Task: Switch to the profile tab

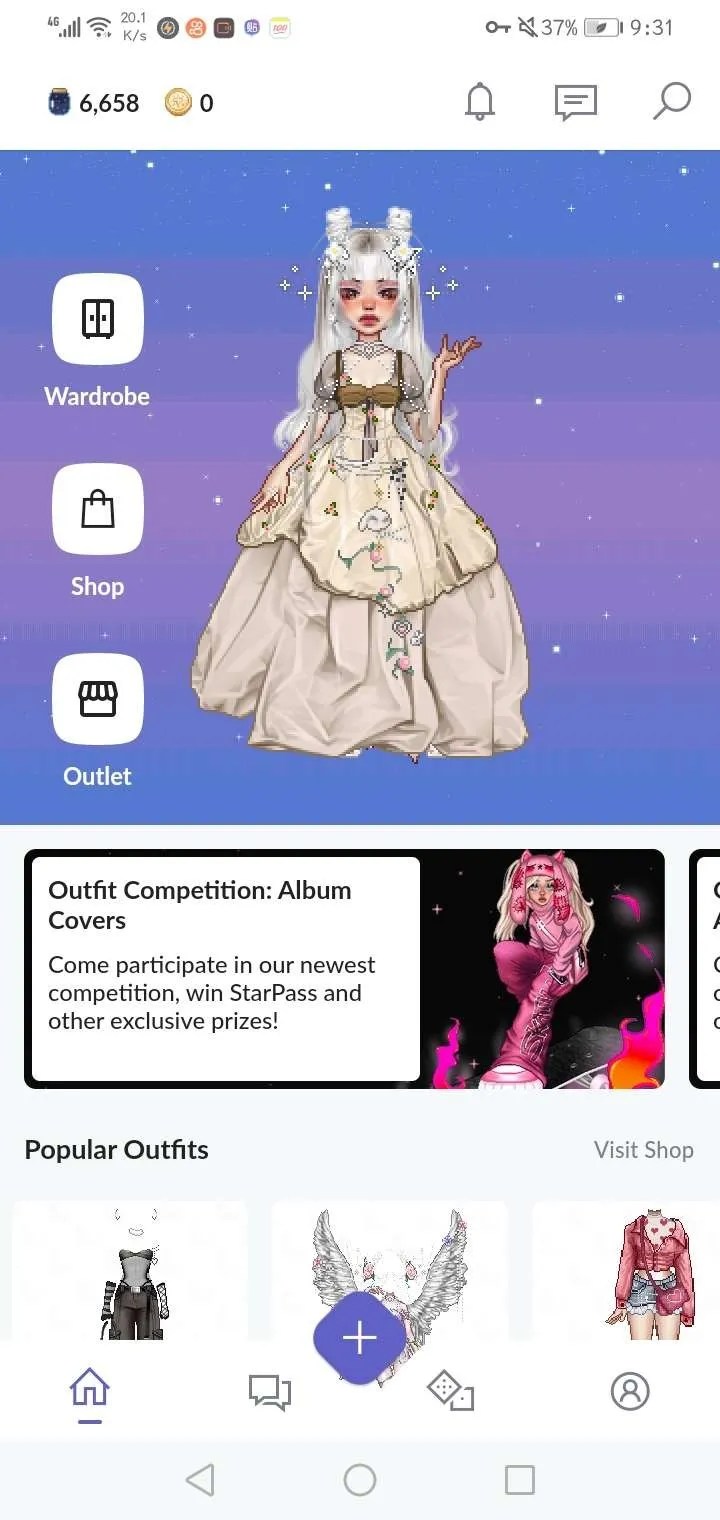Action: click(630, 1390)
